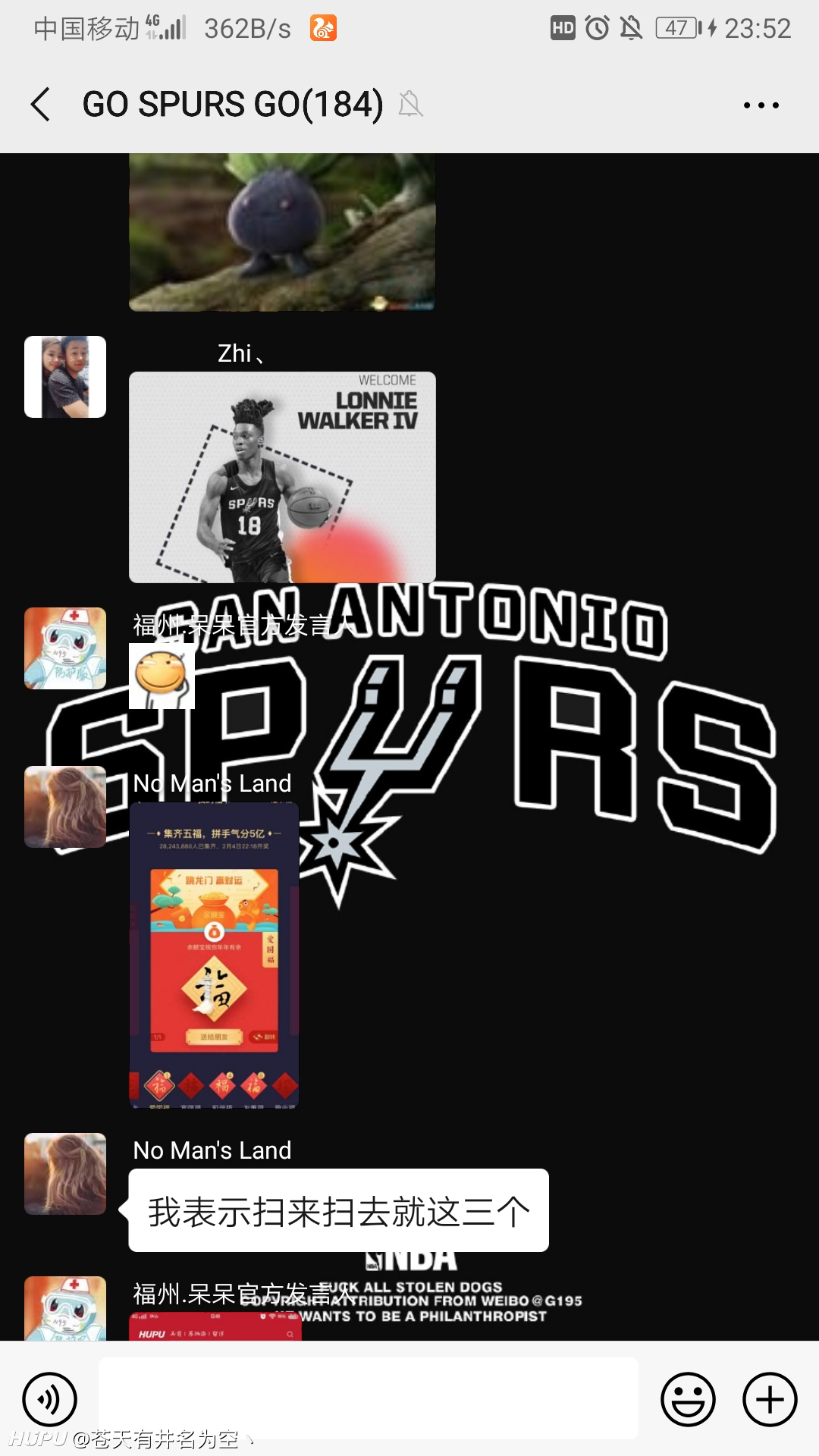Tap the message bubble 我表示扫来扫去就这三个

click(x=338, y=1210)
